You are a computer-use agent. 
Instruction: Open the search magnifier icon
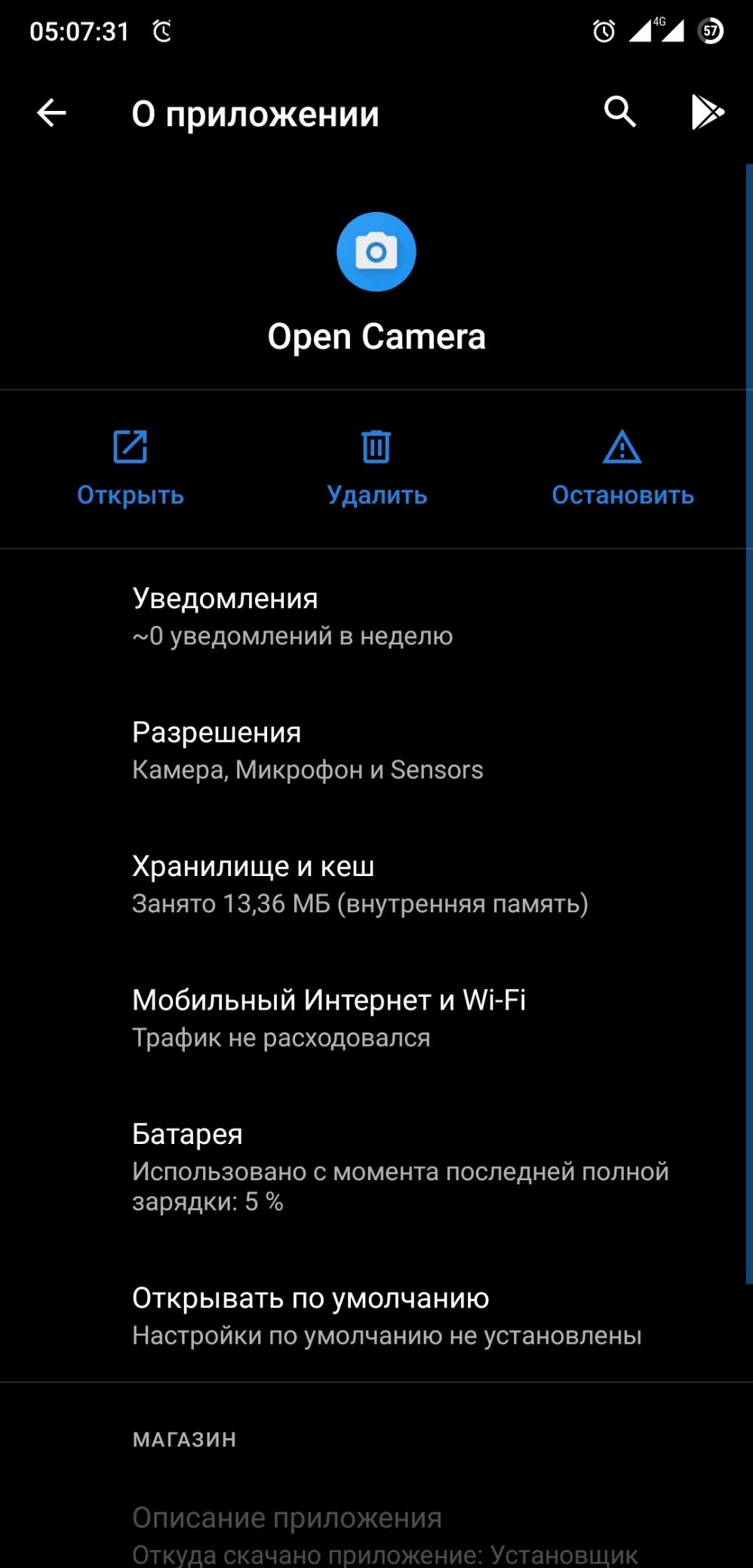tap(620, 112)
